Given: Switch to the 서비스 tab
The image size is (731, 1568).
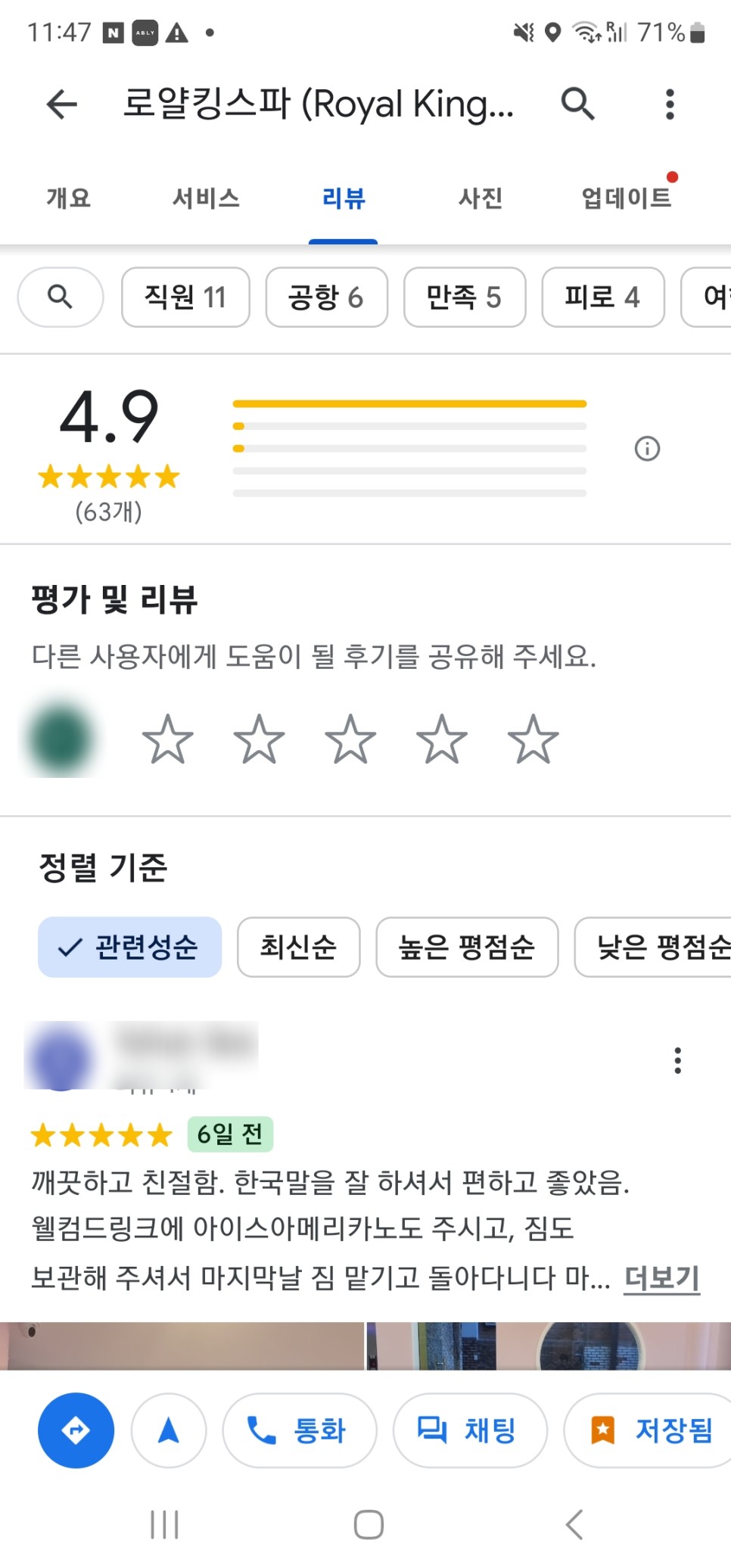Looking at the screenshot, I should coord(206,198).
